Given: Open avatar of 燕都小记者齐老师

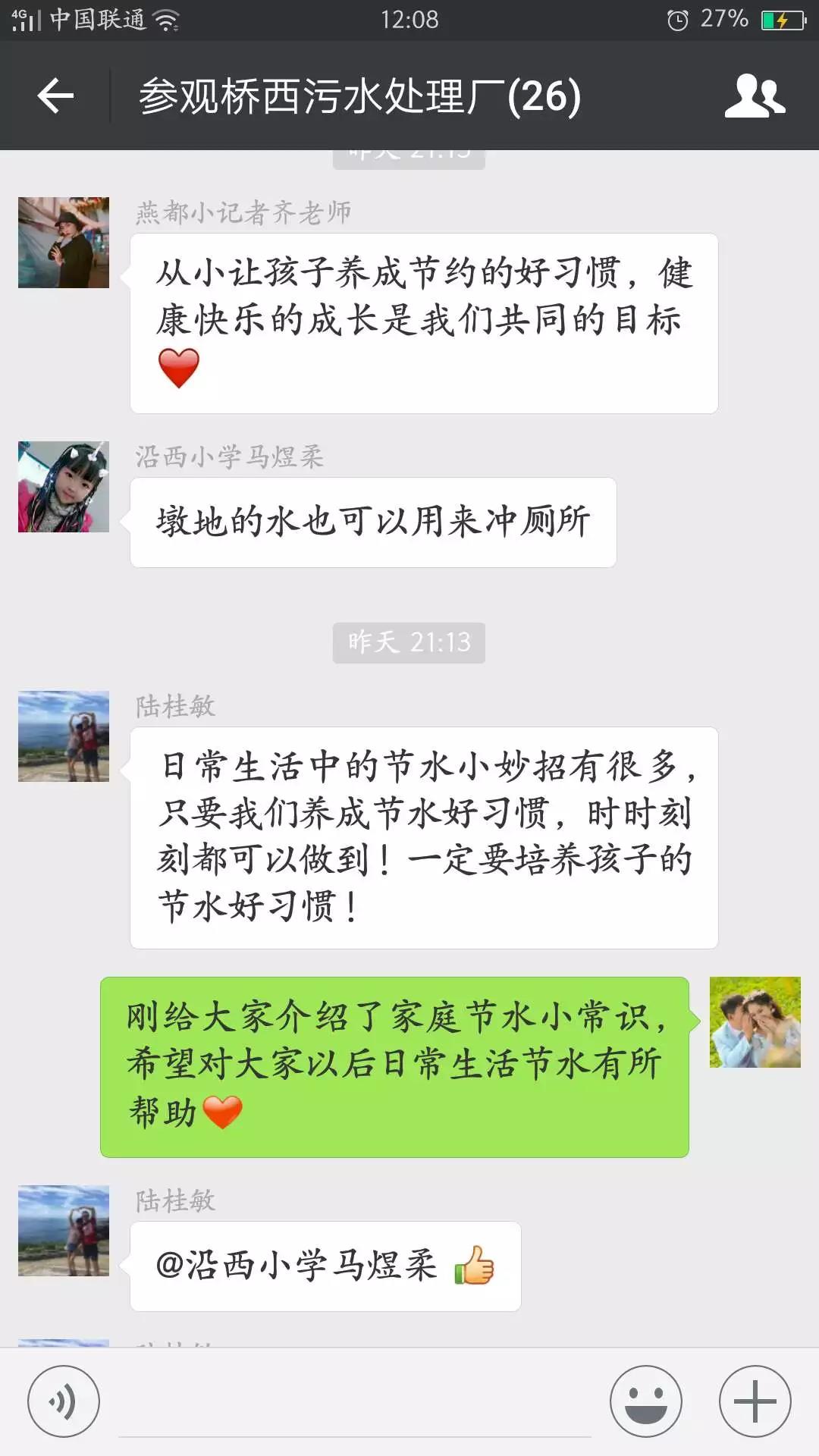Looking at the screenshot, I should [64, 243].
